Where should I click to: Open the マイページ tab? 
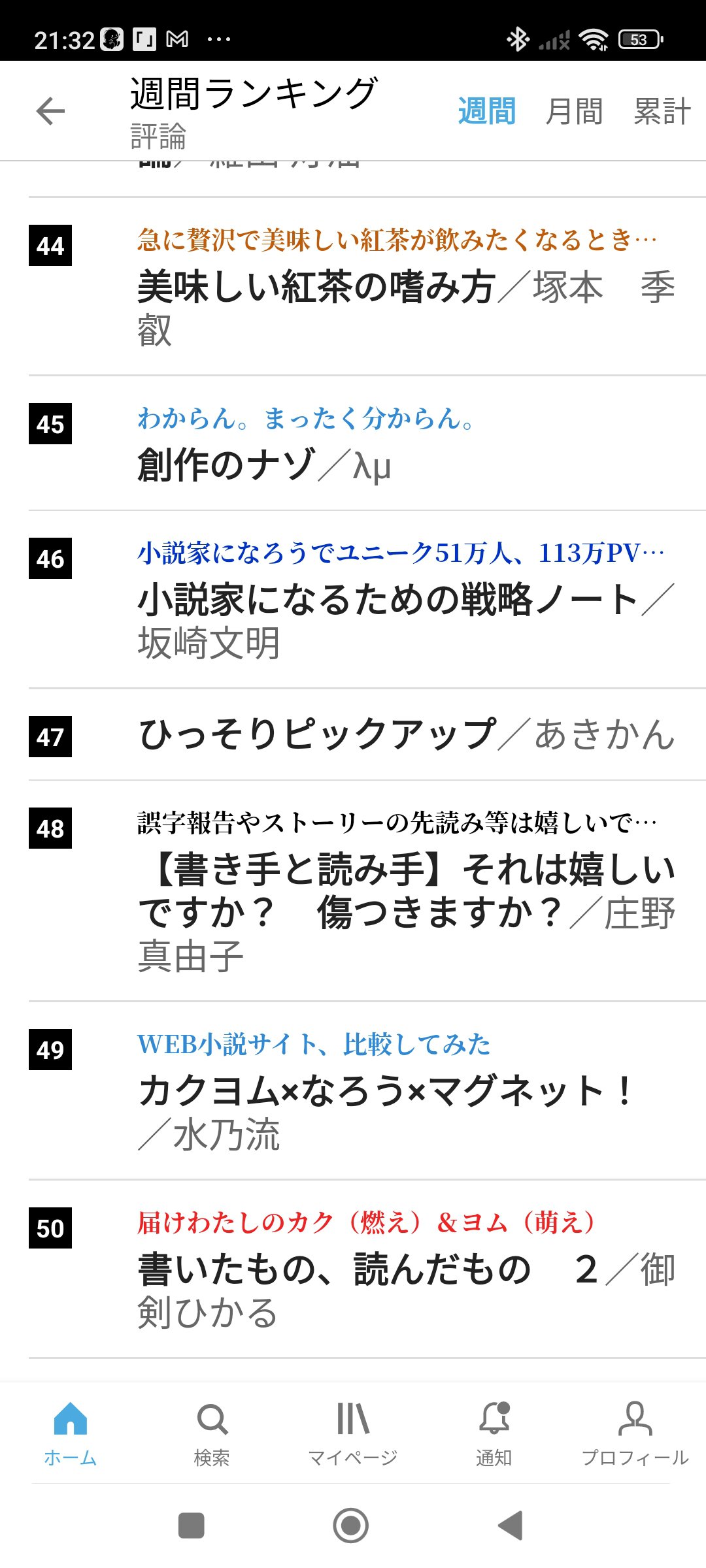pos(353,1433)
